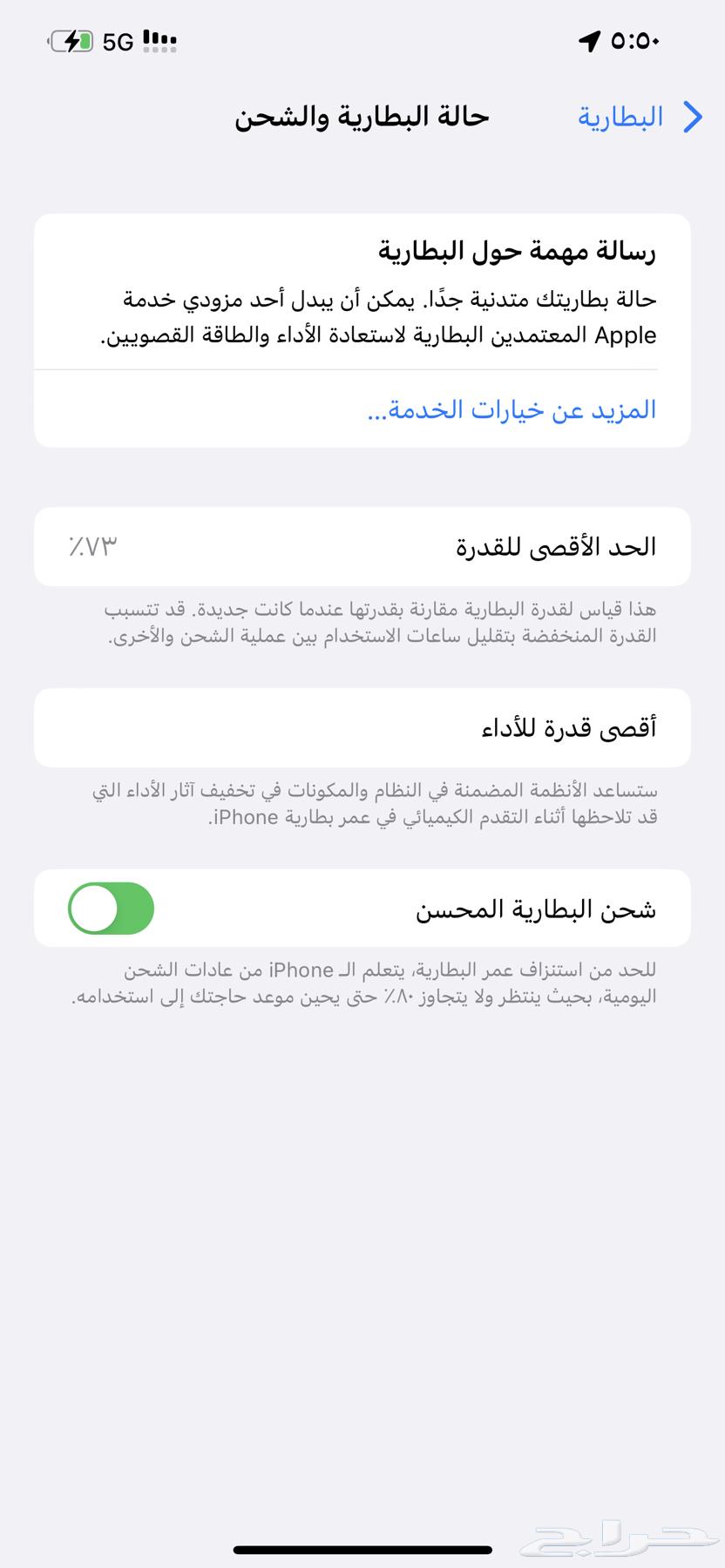Tap the blue back chevron arrow
Viewport: 725px width, 1568px height.
pyautogui.click(x=692, y=116)
